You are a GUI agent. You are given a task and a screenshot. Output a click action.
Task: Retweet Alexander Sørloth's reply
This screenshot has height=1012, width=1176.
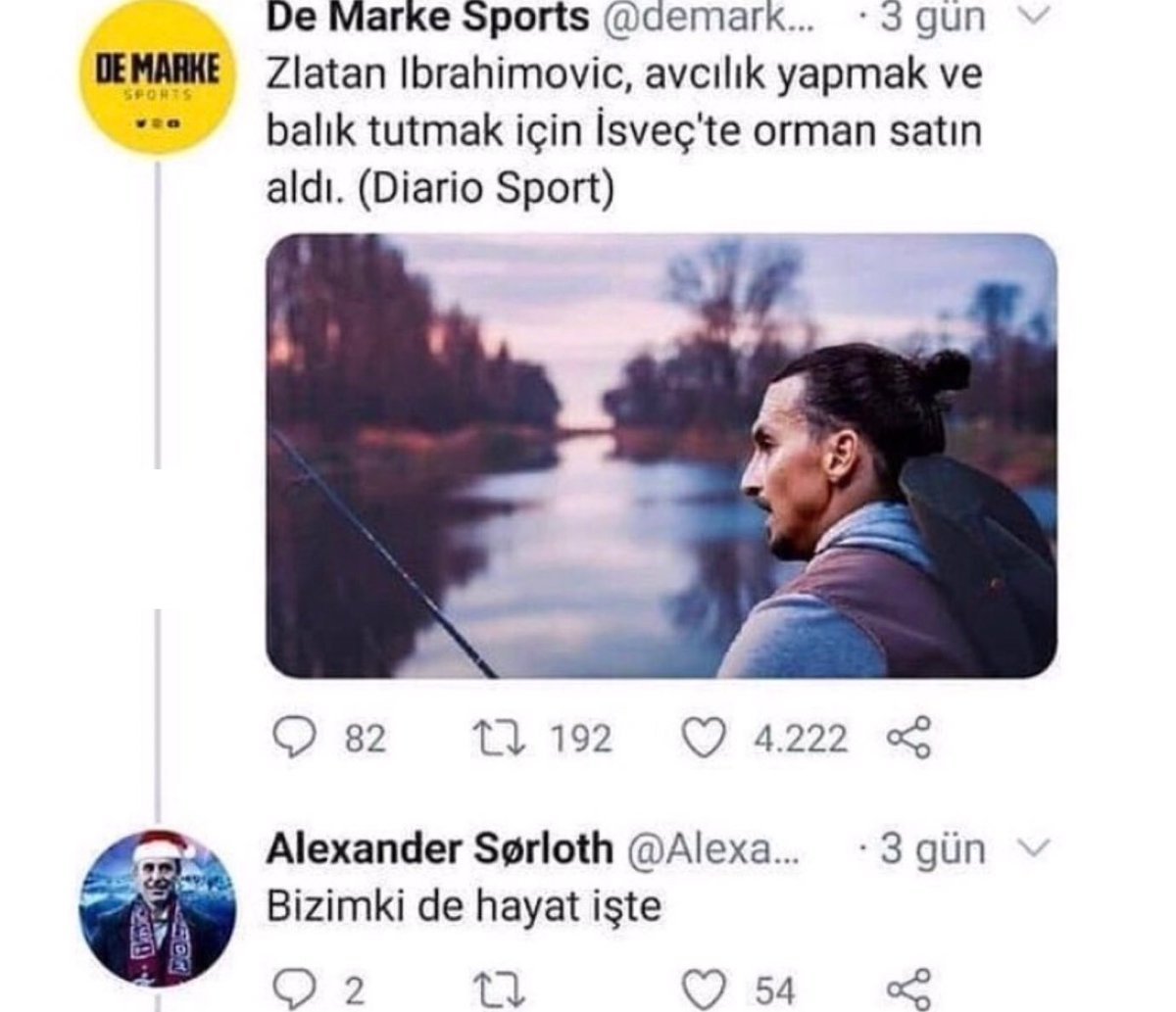[x=499, y=989]
